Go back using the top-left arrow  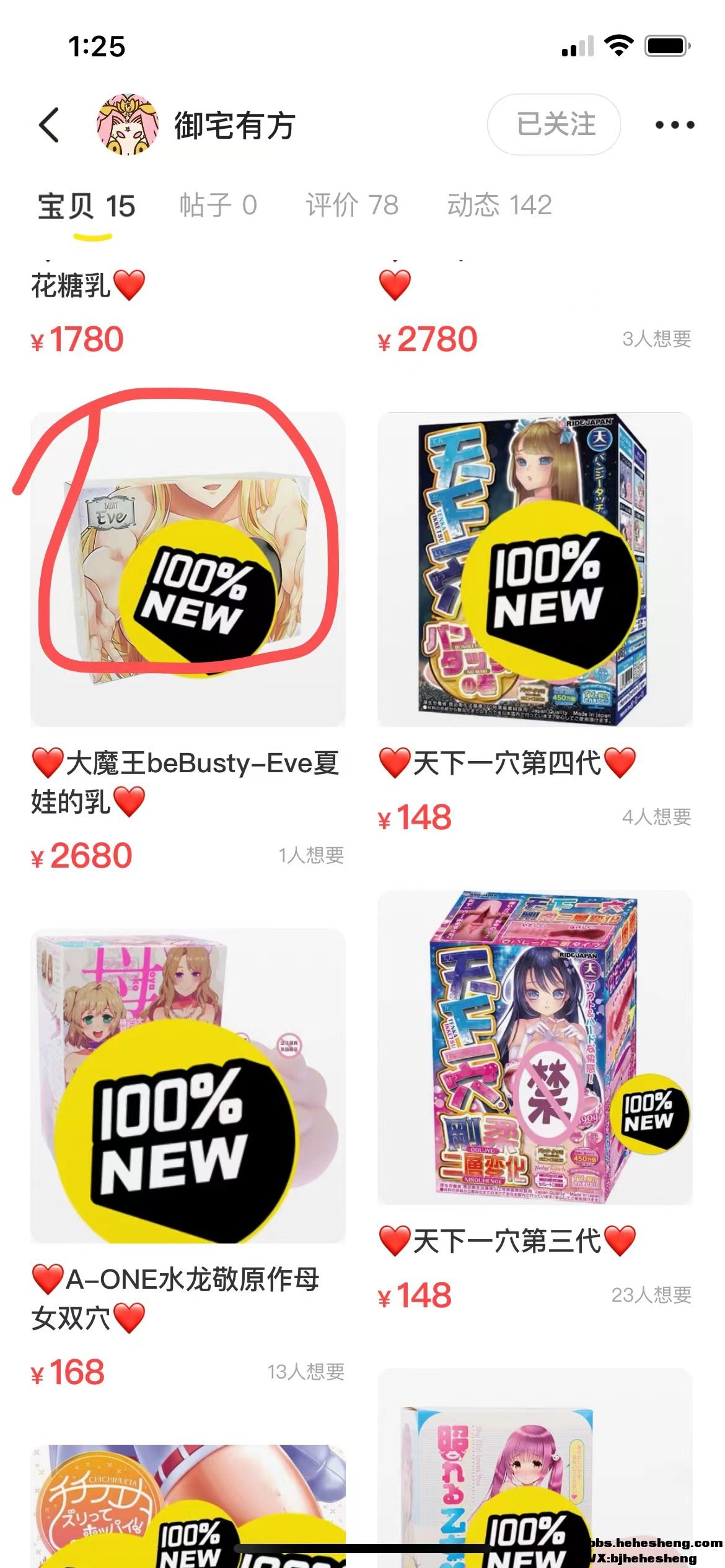tap(50, 125)
